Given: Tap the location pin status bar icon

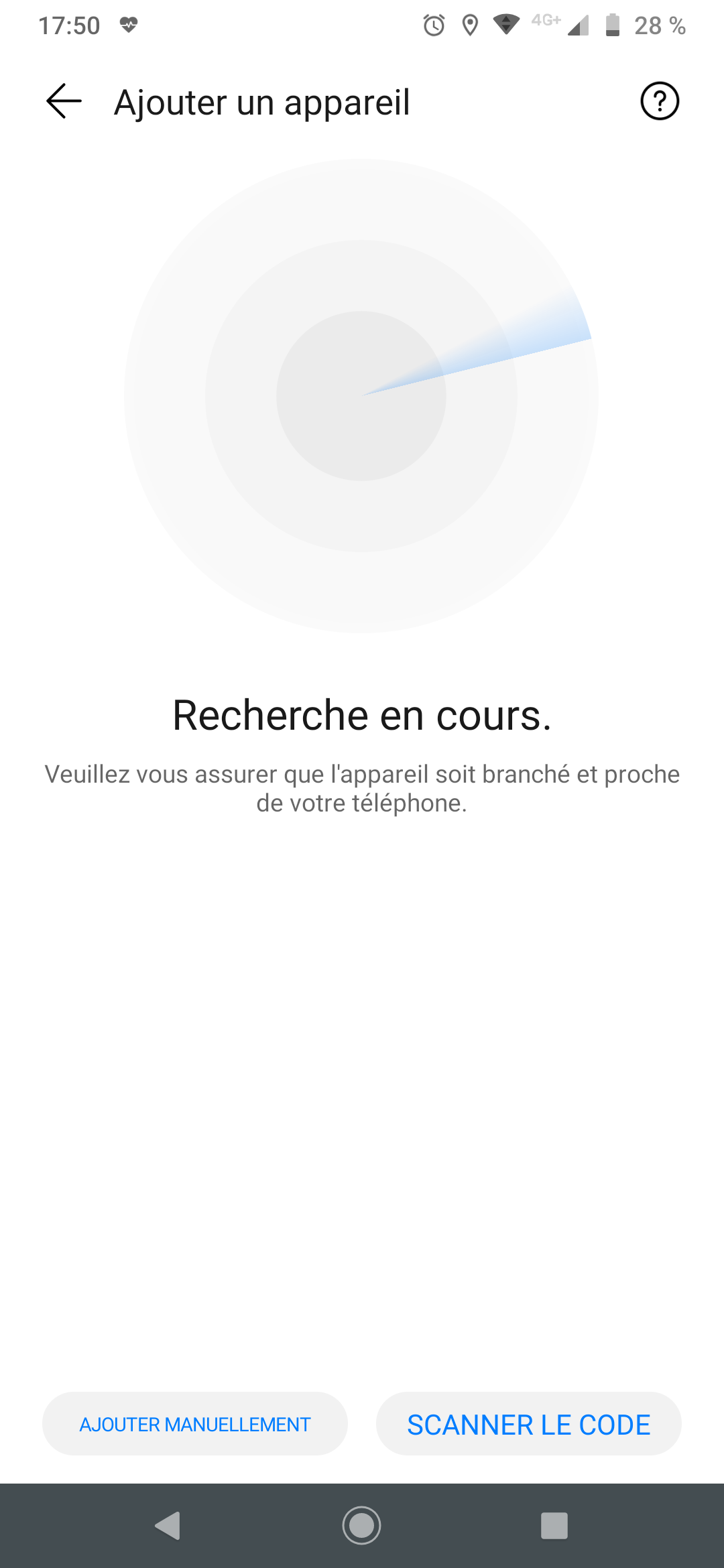Looking at the screenshot, I should [470, 25].
